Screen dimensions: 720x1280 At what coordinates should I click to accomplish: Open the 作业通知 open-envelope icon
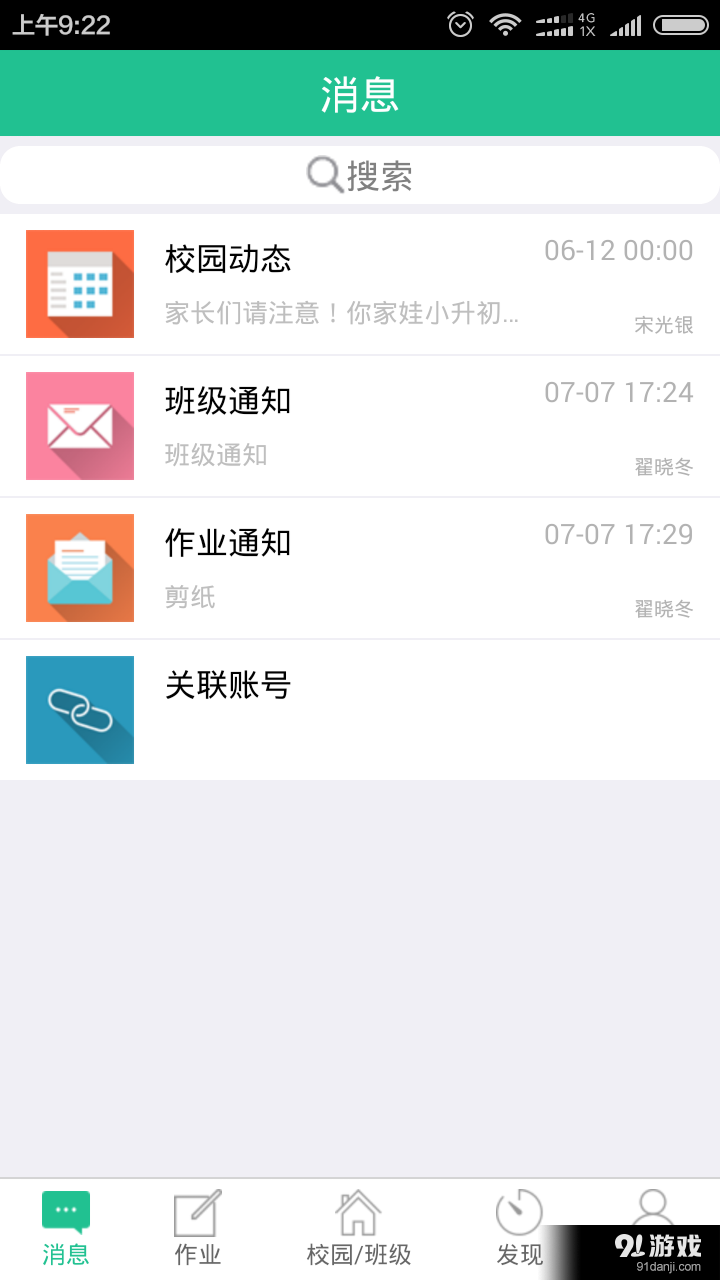click(80, 568)
